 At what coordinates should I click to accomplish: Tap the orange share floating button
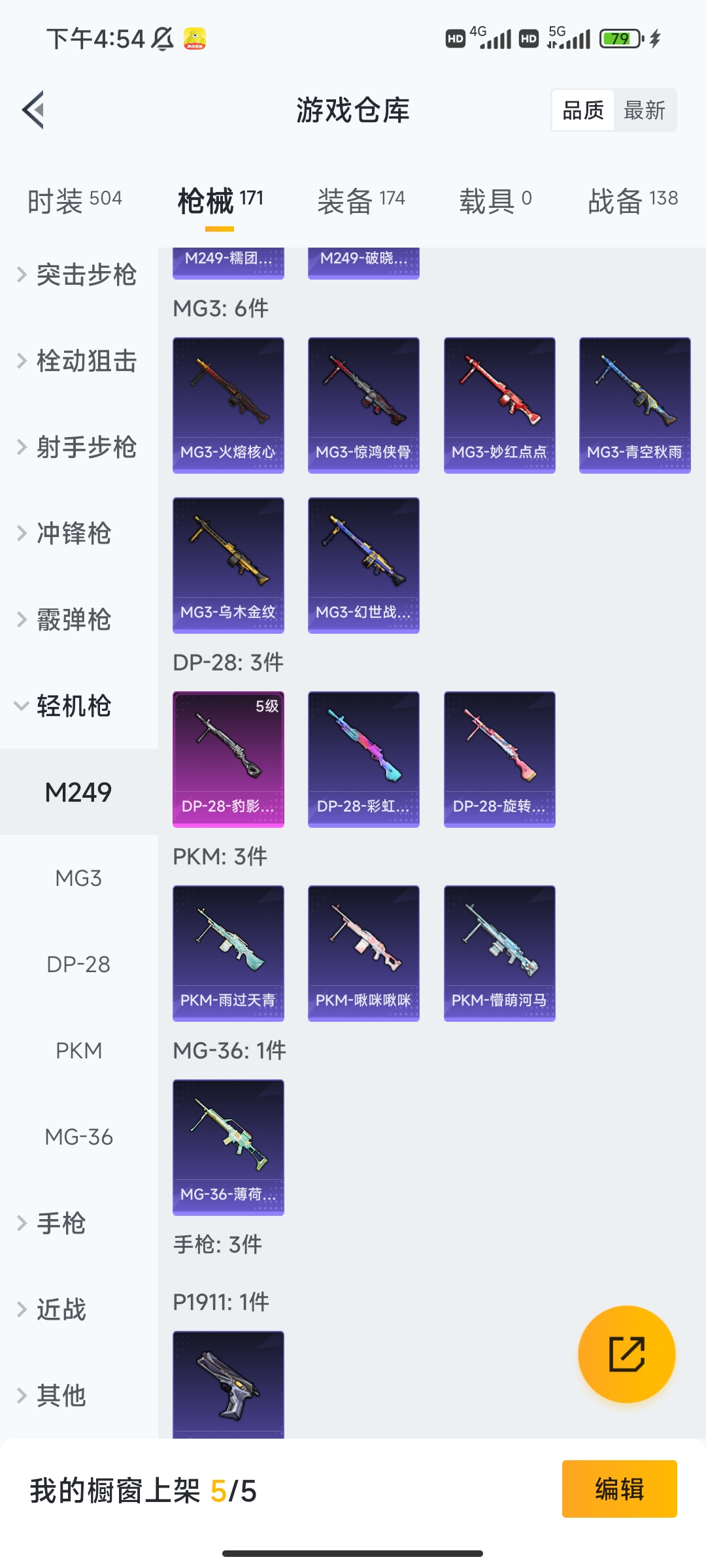(x=626, y=1354)
